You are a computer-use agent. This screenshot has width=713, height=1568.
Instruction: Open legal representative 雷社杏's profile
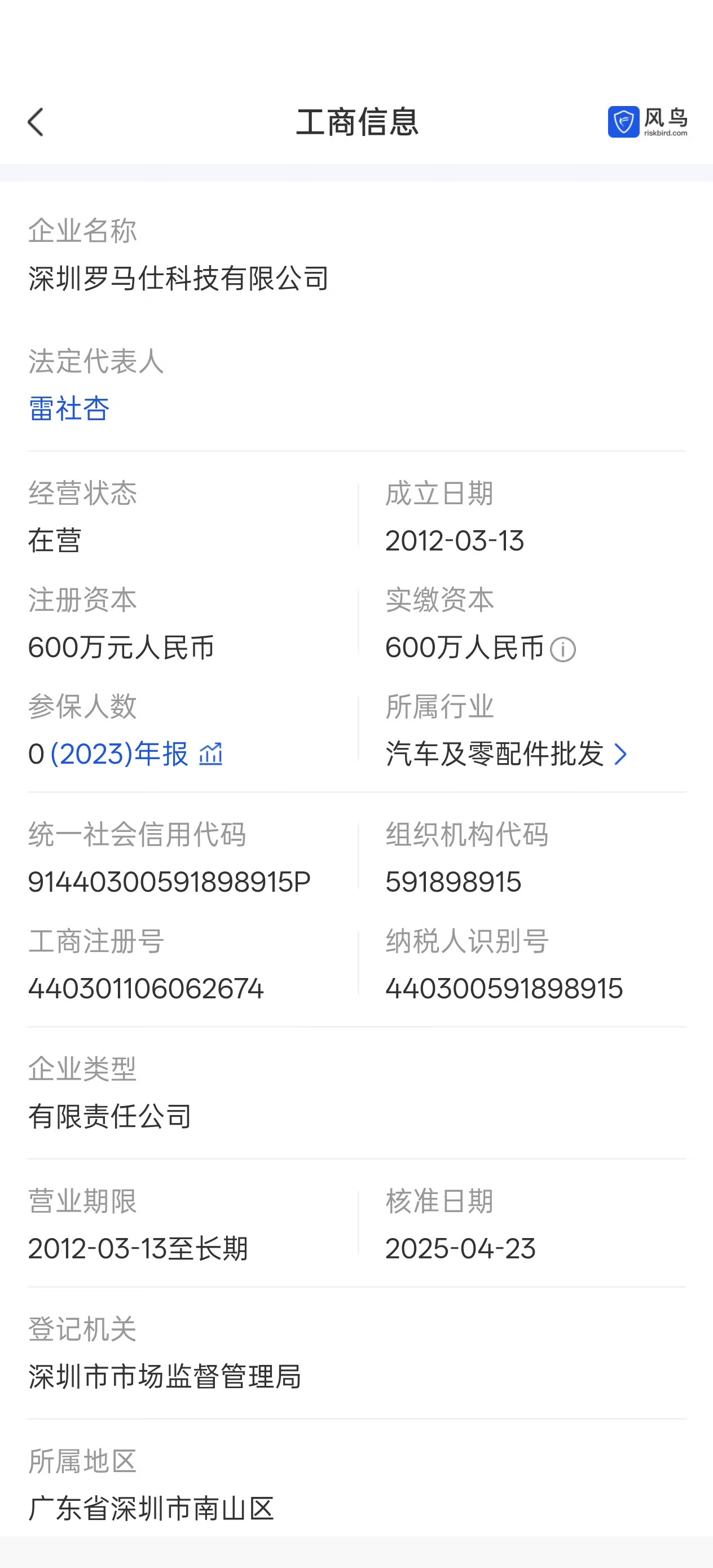pos(69,408)
